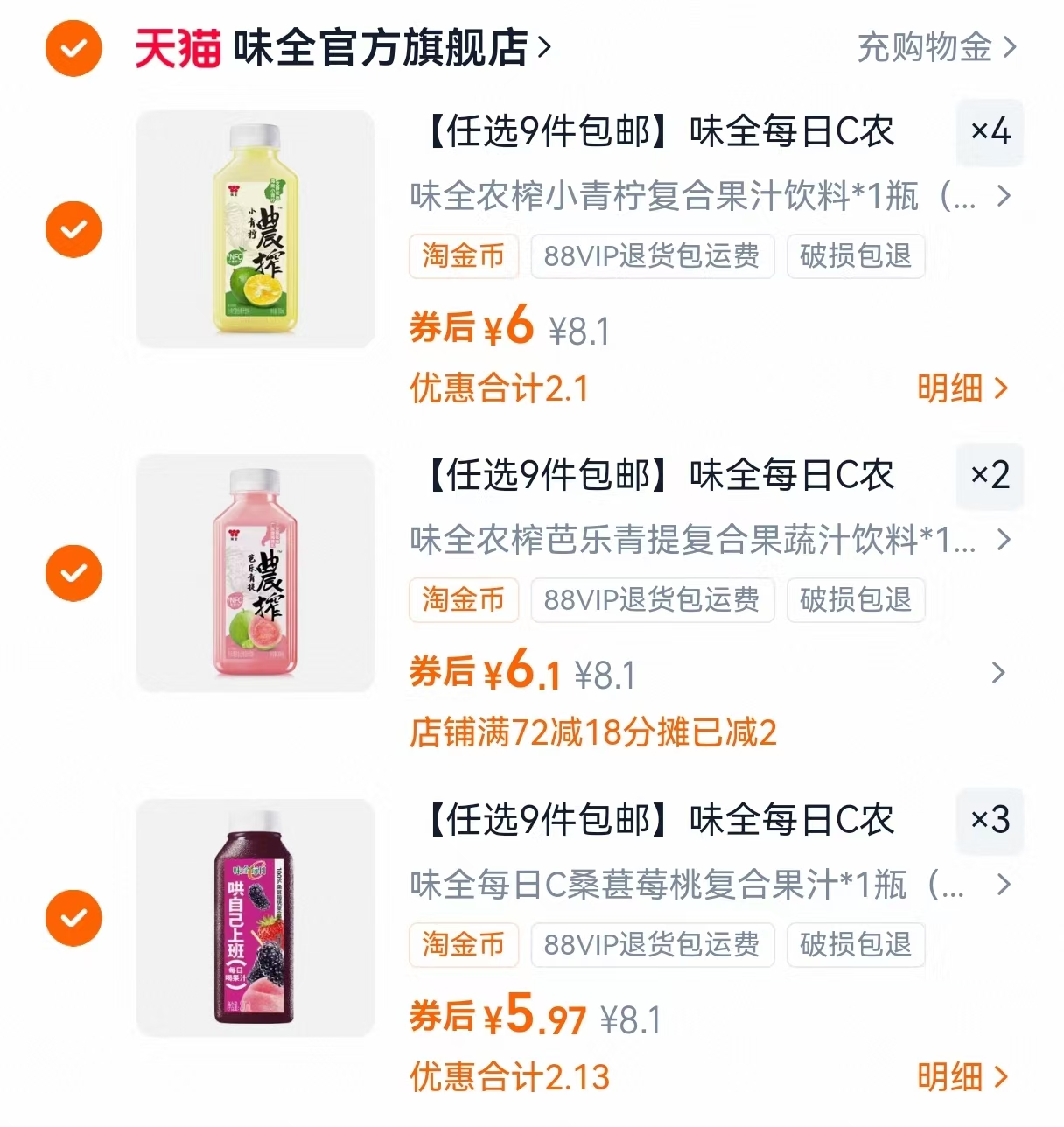Click 88VIP退货包运费 tag on last item
The width and height of the screenshot is (1064, 1127).
(x=652, y=945)
